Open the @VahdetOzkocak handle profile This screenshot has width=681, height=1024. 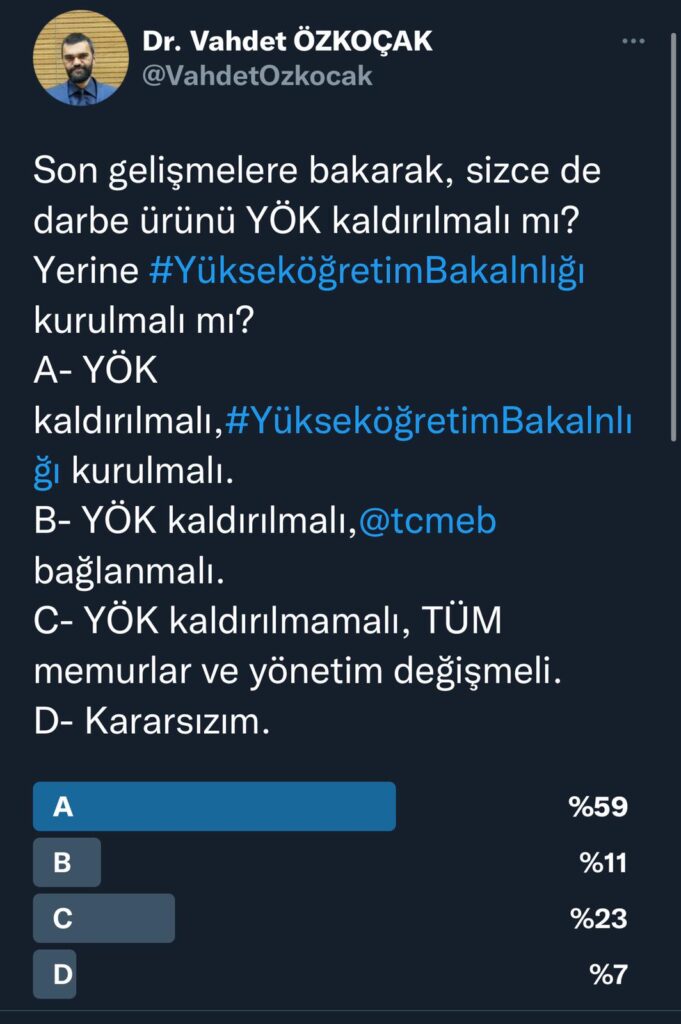click(x=257, y=76)
